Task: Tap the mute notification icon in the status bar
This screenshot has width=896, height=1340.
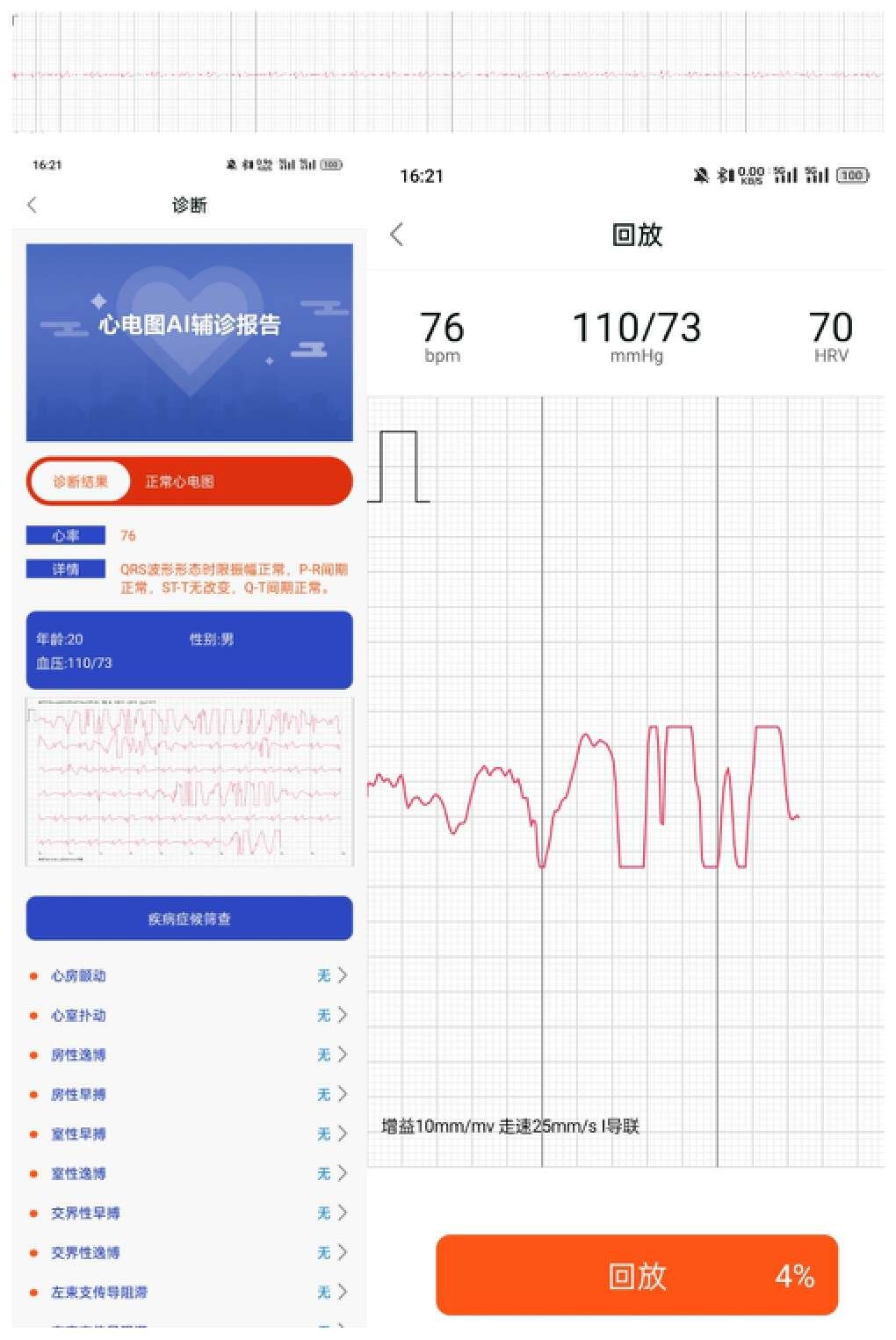Action: click(x=698, y=176)
